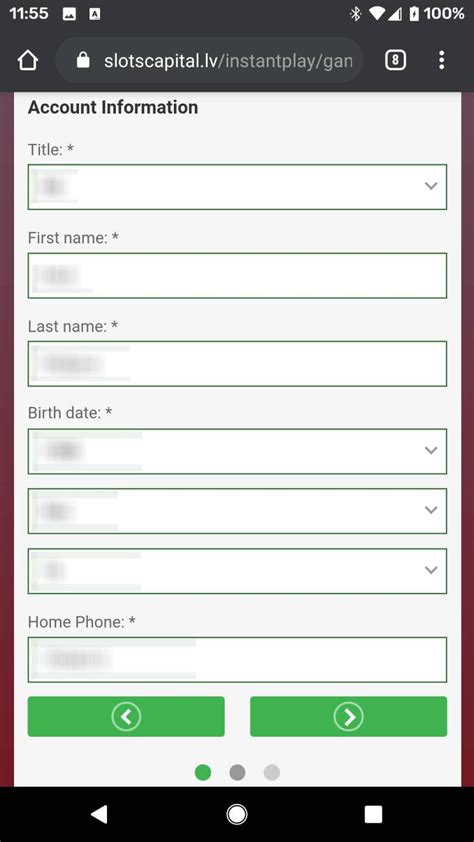
Task: Open the third Birth date dropdown
Action: [x=237, y=571]
